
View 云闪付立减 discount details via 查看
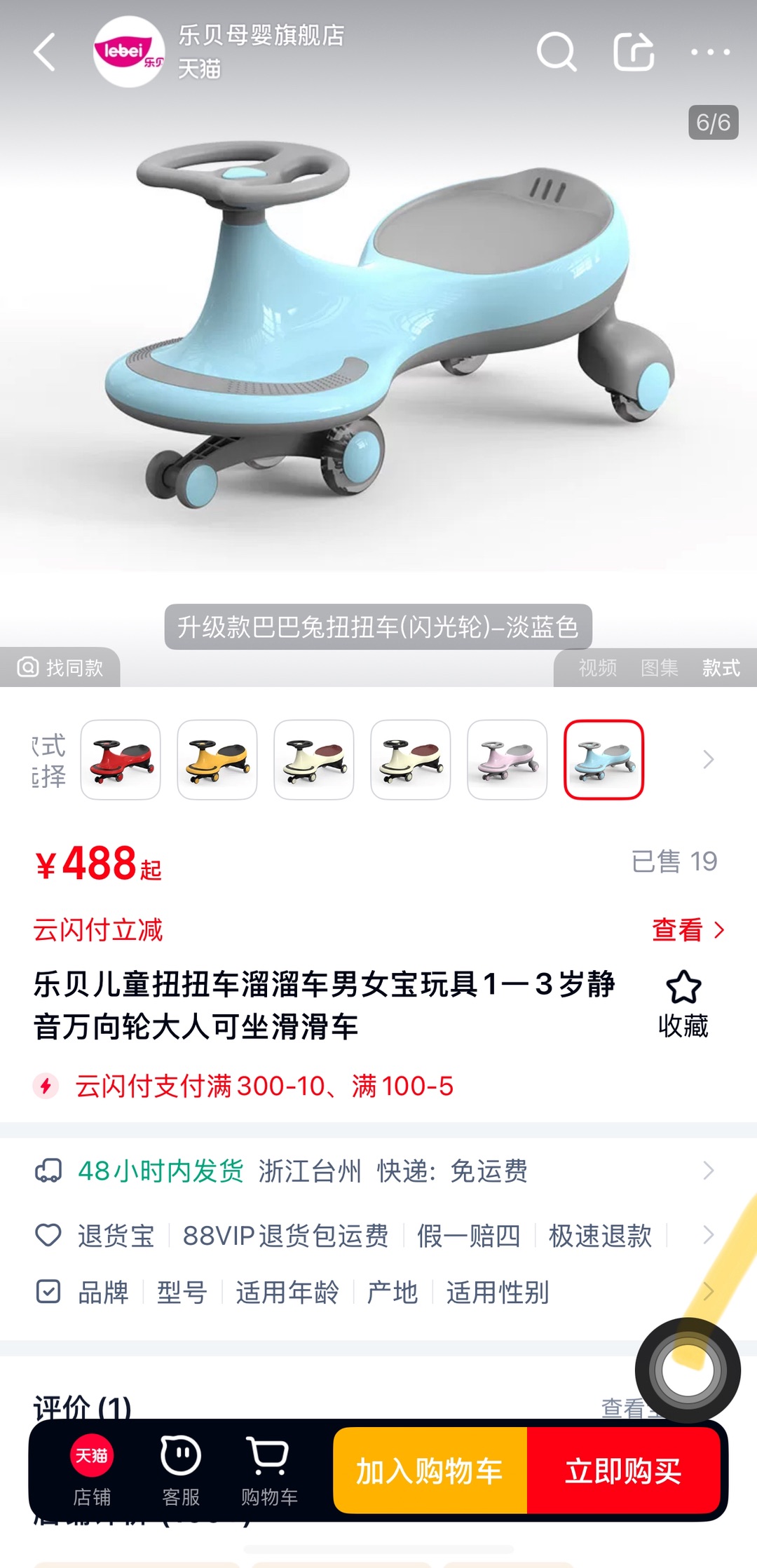(688, 930)
